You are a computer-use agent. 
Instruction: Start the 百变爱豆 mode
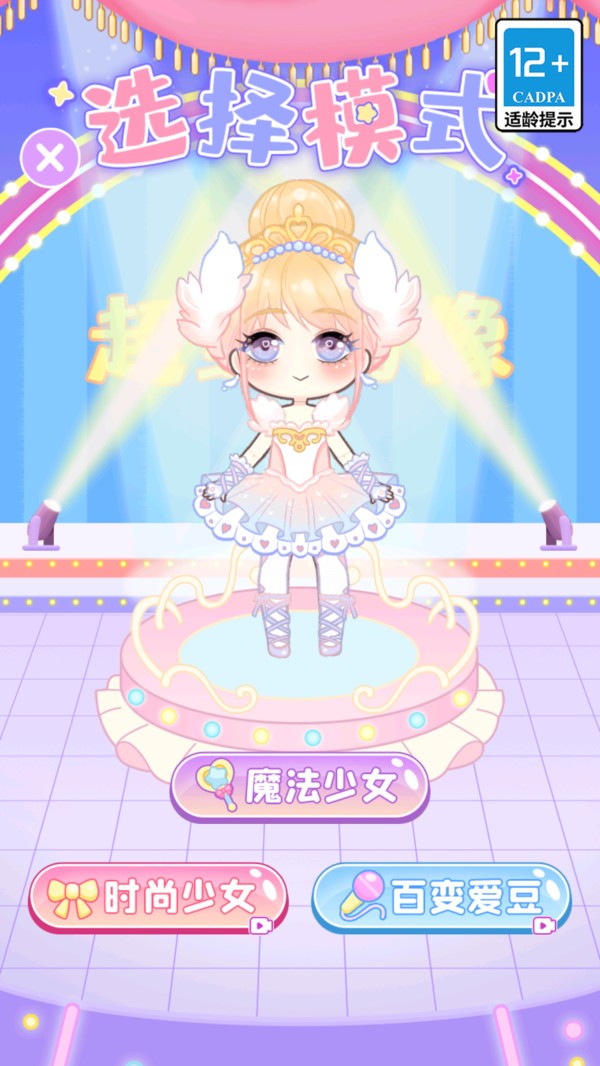click(x=442, y=898)
